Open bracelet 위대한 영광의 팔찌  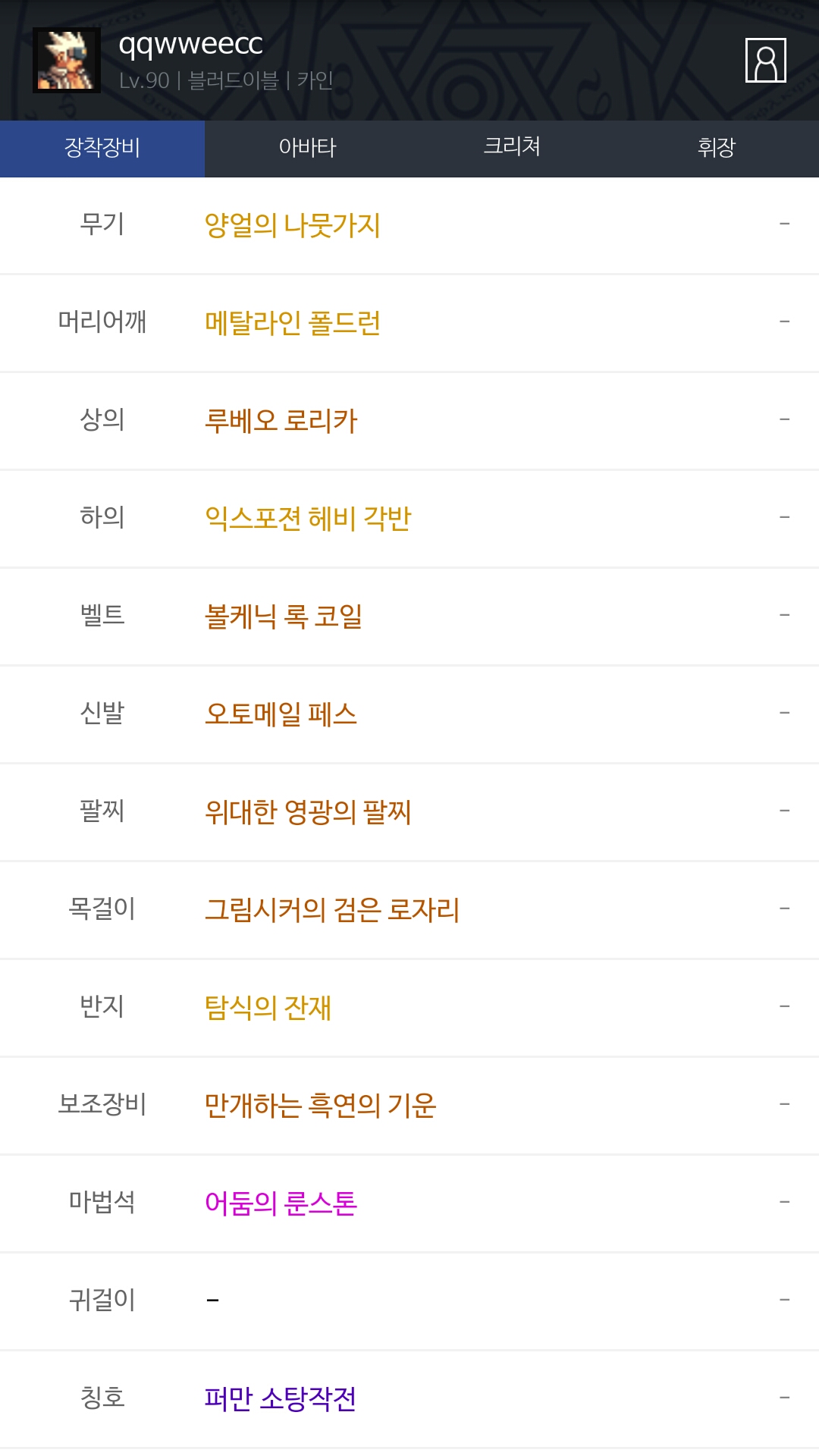[307, 812]
